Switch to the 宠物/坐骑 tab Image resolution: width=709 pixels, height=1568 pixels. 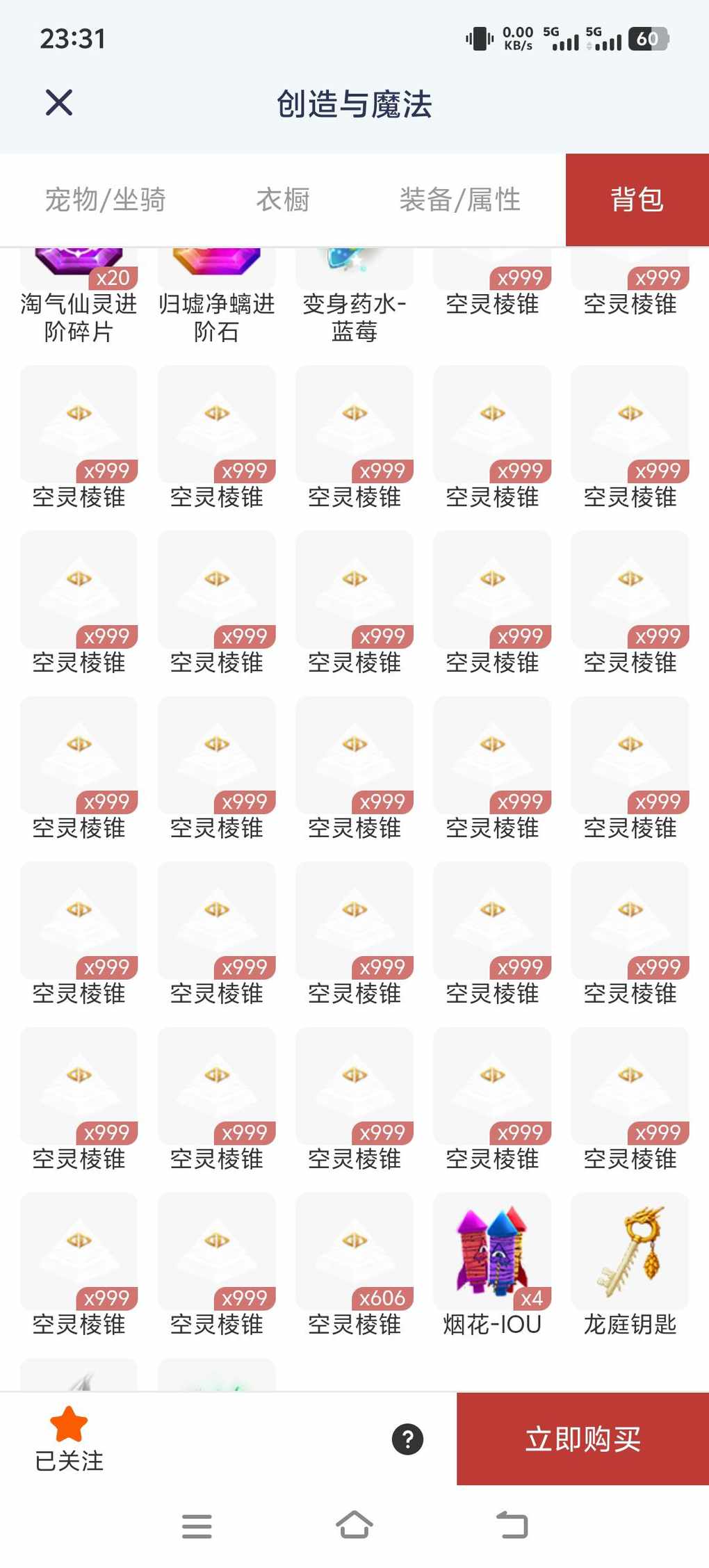[x=105, y=200]
